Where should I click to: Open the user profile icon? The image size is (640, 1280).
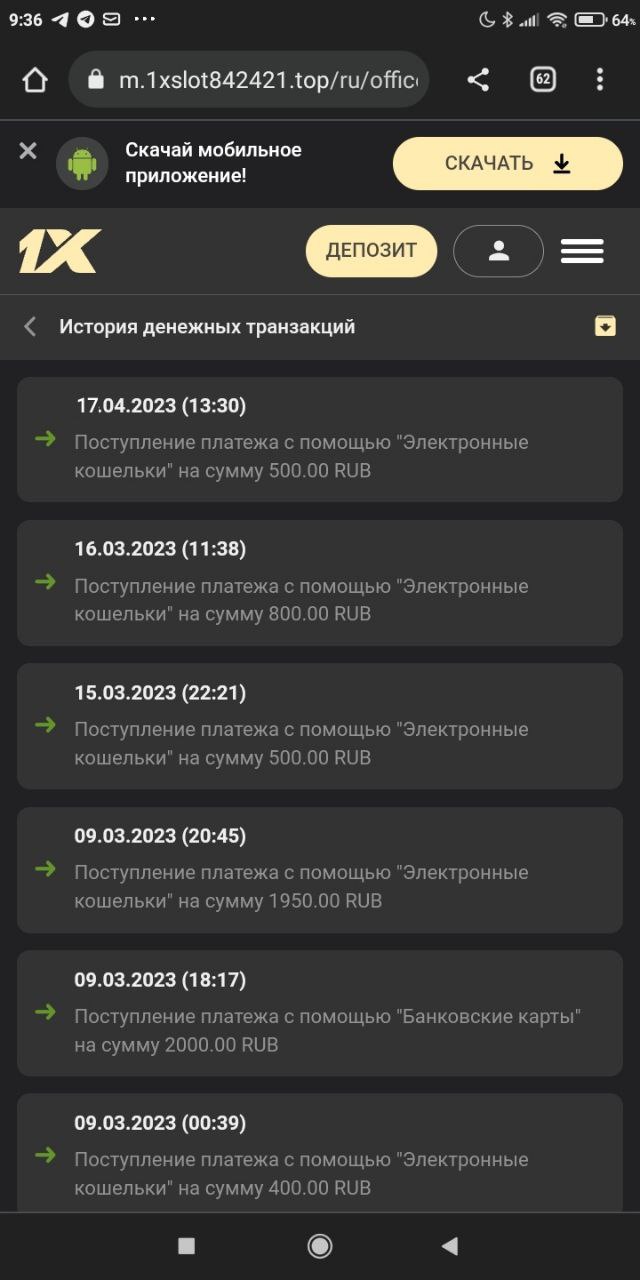(498, 251)
